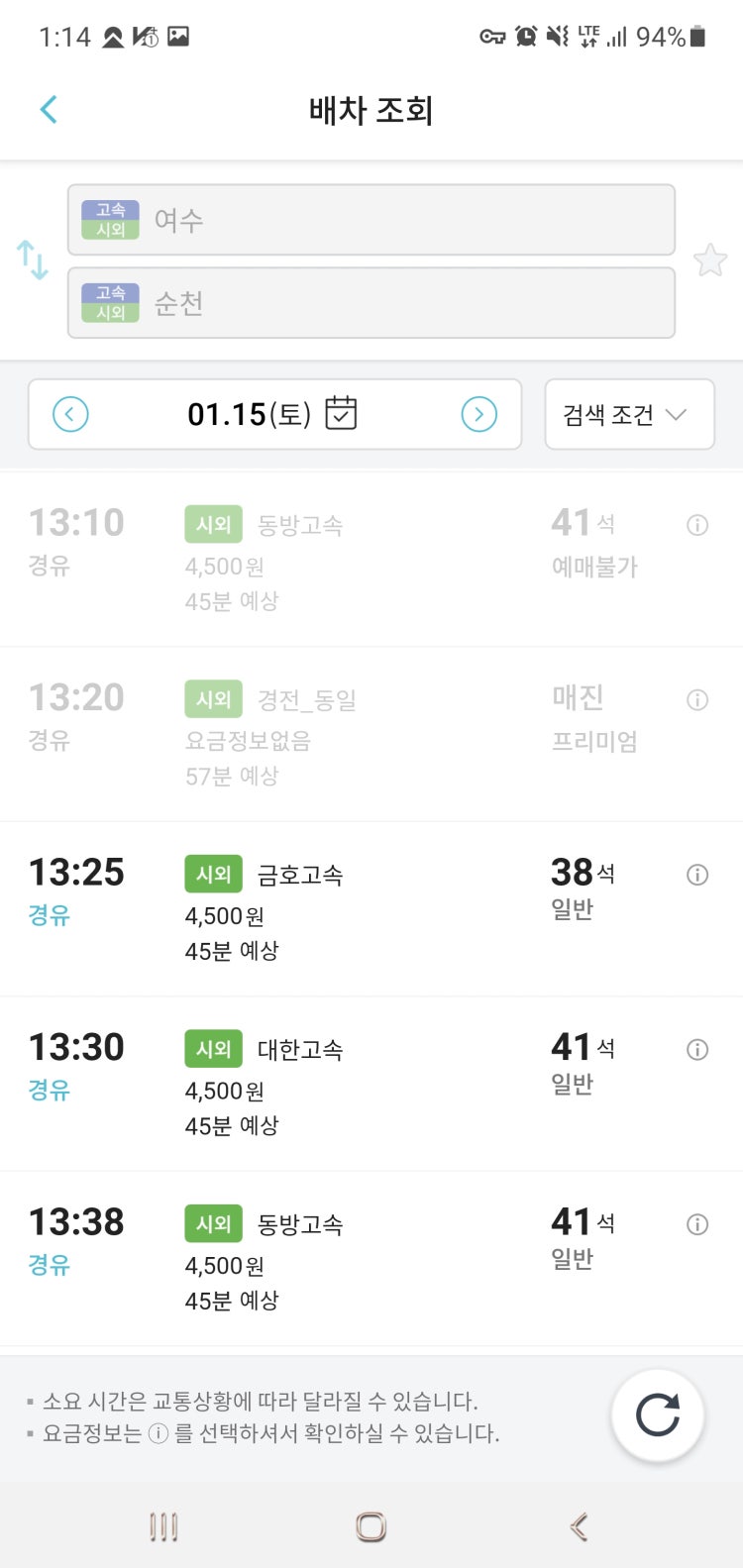View info for the 13:20 경전_동일 bus

click(697, 700)
